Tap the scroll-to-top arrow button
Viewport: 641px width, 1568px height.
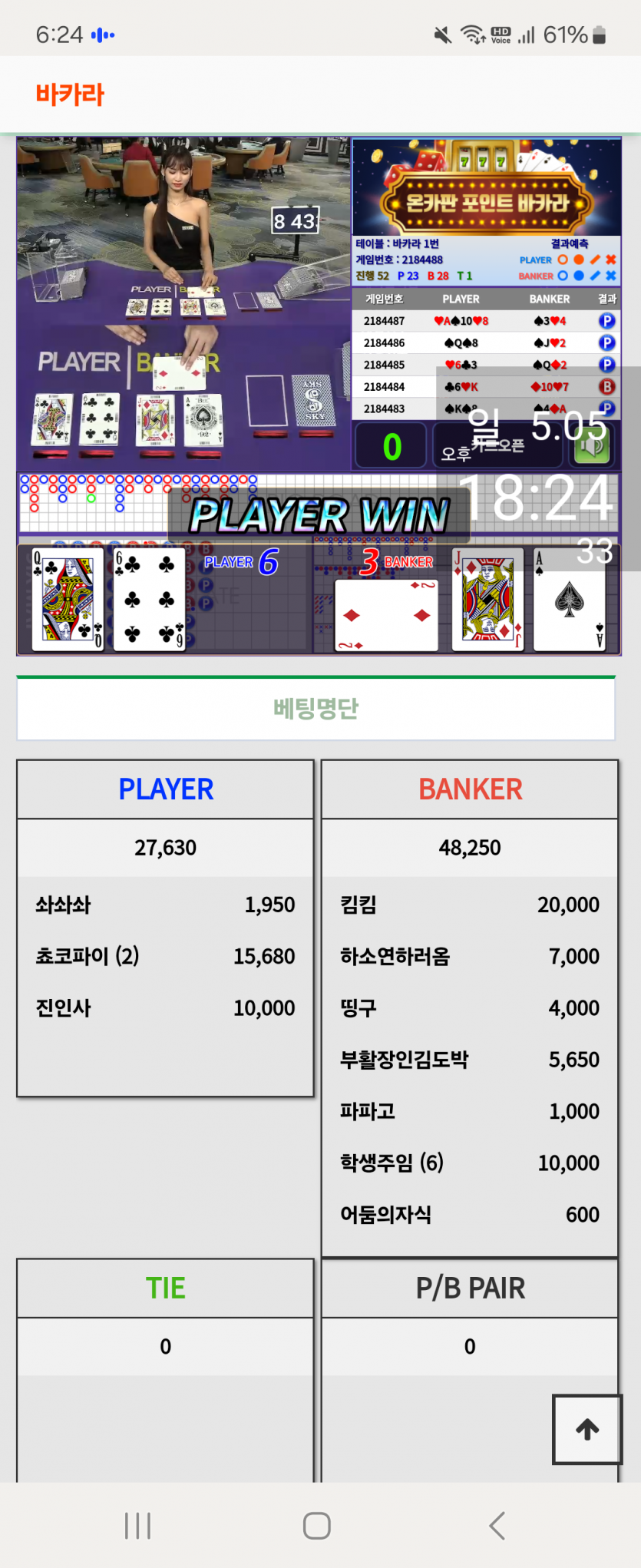pos(587,1429)
